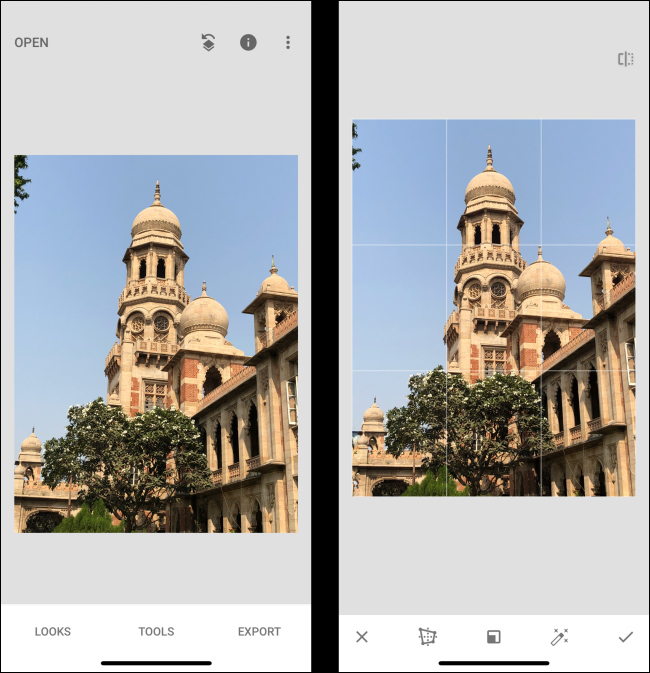650x673 pixels.
Task: Open the TOOLS tab
Action: point(156,631)
